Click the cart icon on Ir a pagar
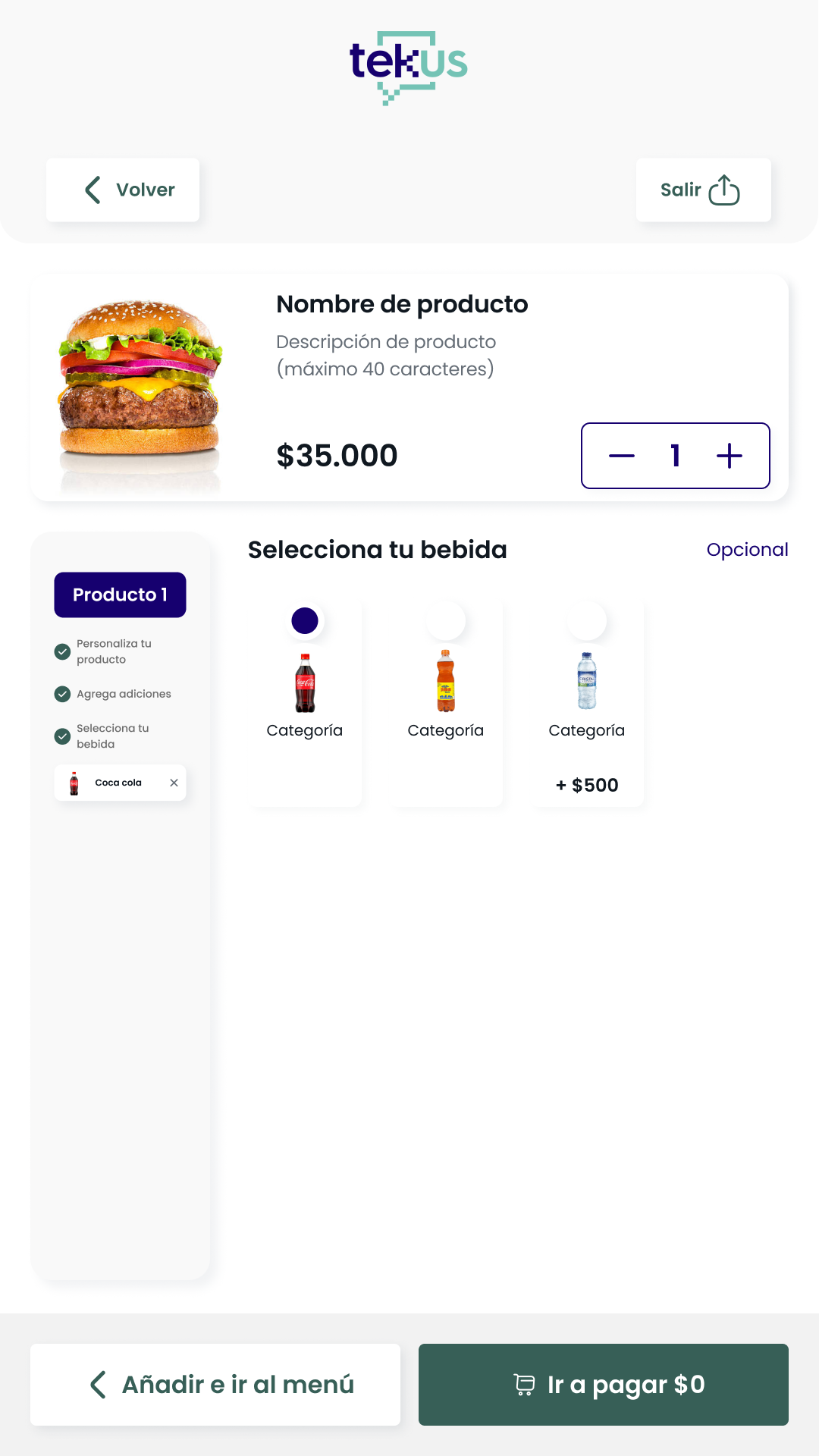 524,1384
